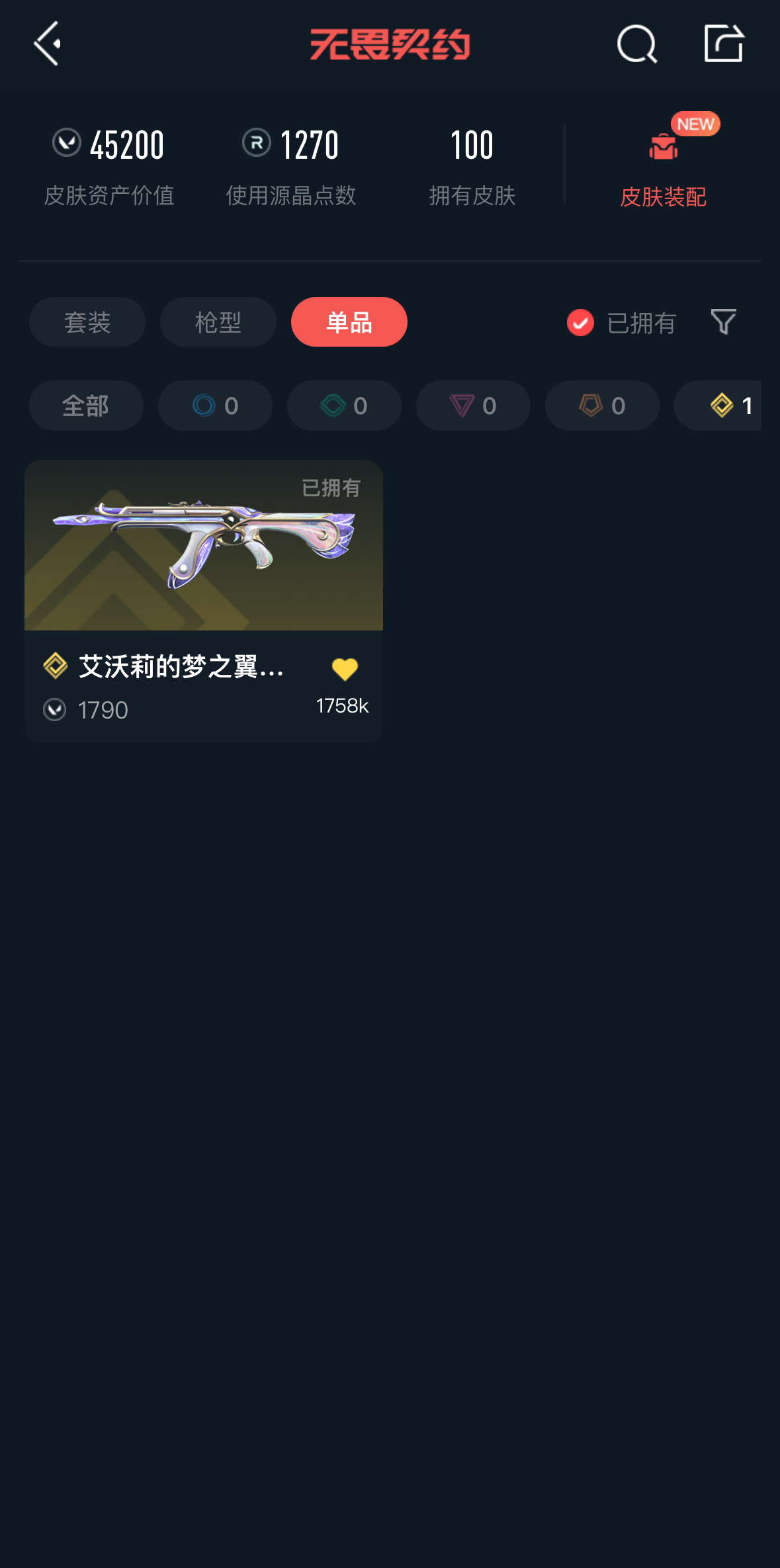Go back using the top-left arrow
The width and height of the screenshot is (780, 1568).
pos(48,44)
